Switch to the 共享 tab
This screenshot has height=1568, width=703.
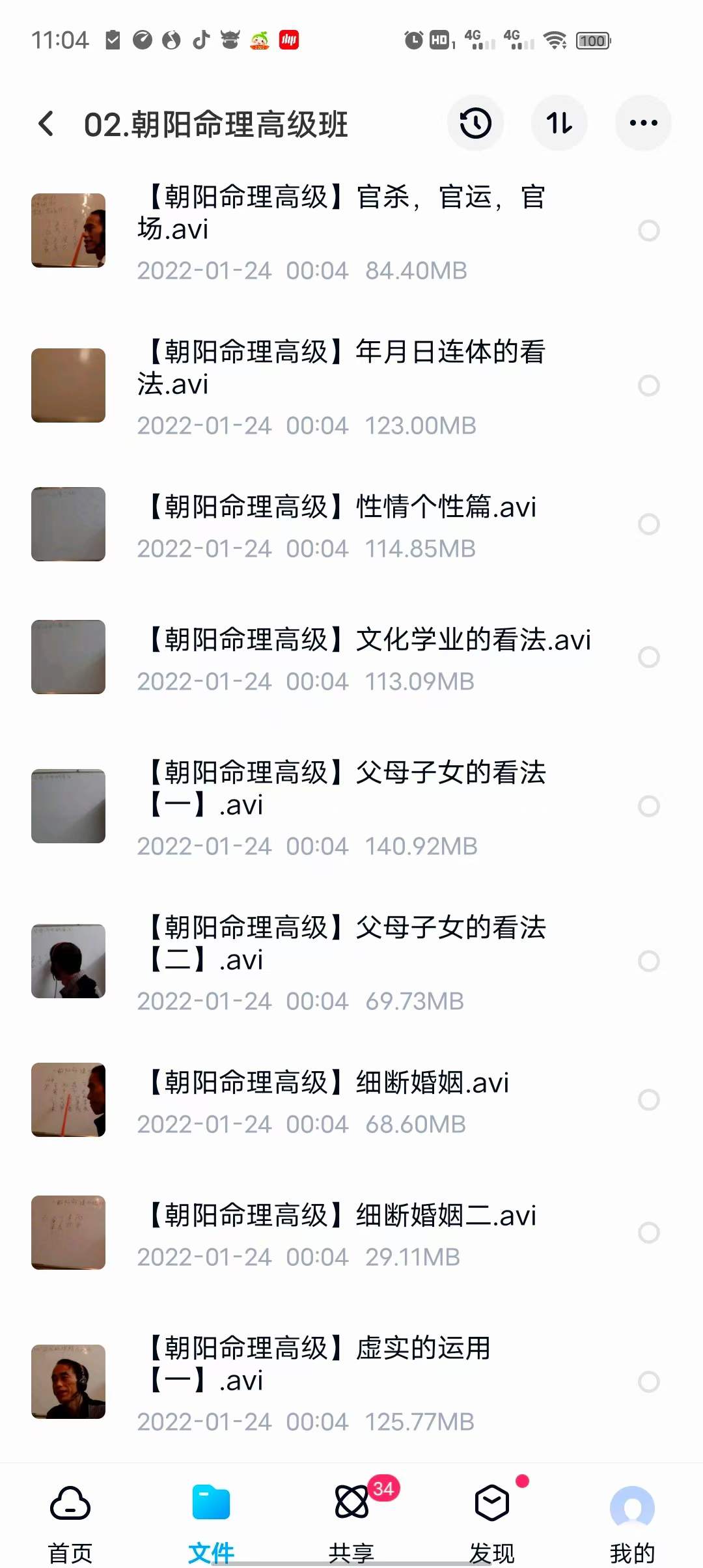click(351, 1504)
